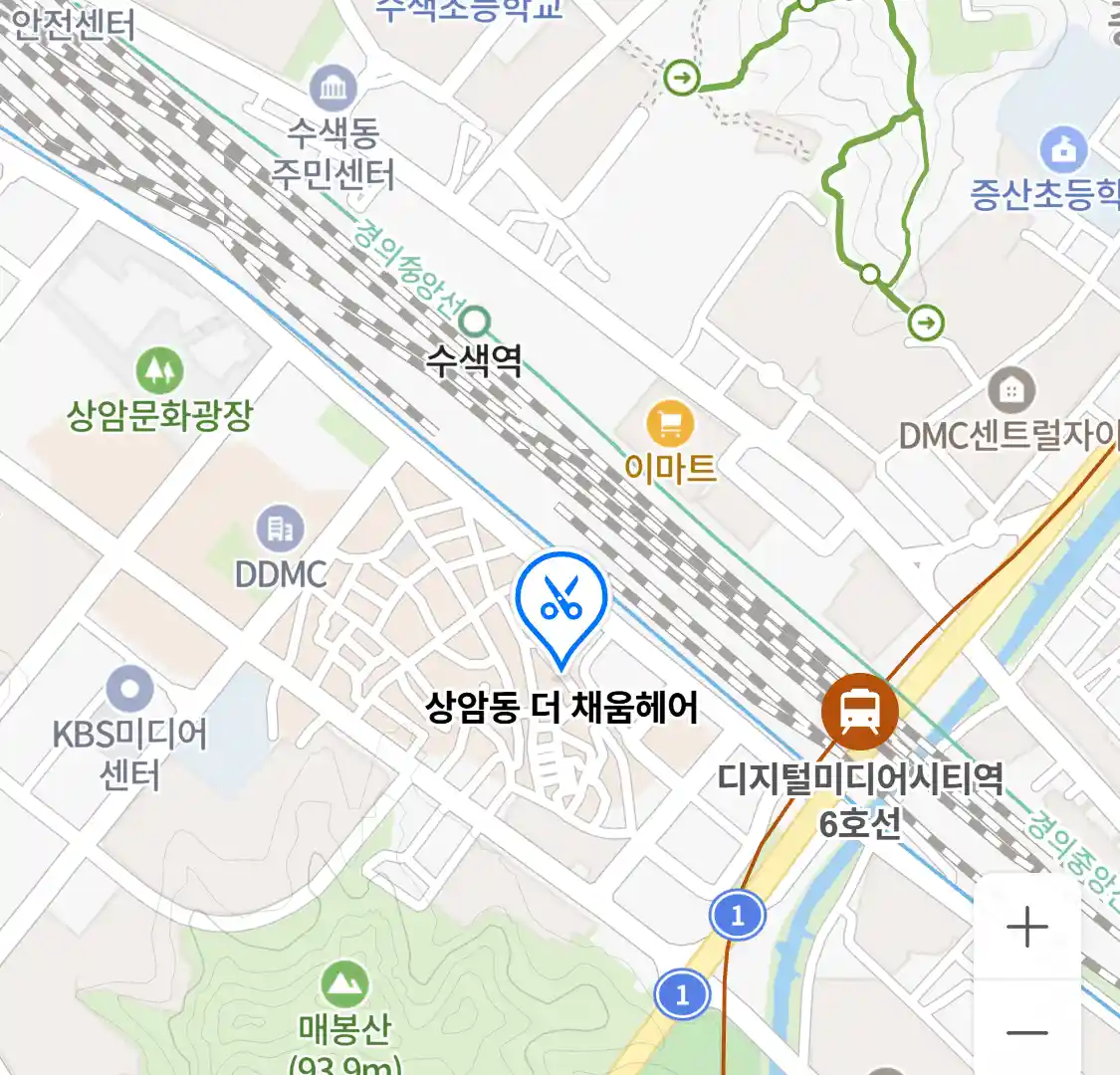The image size is (1120, 1075).
Task: Open the 수색역 station marker
Action: pos(475,322)
